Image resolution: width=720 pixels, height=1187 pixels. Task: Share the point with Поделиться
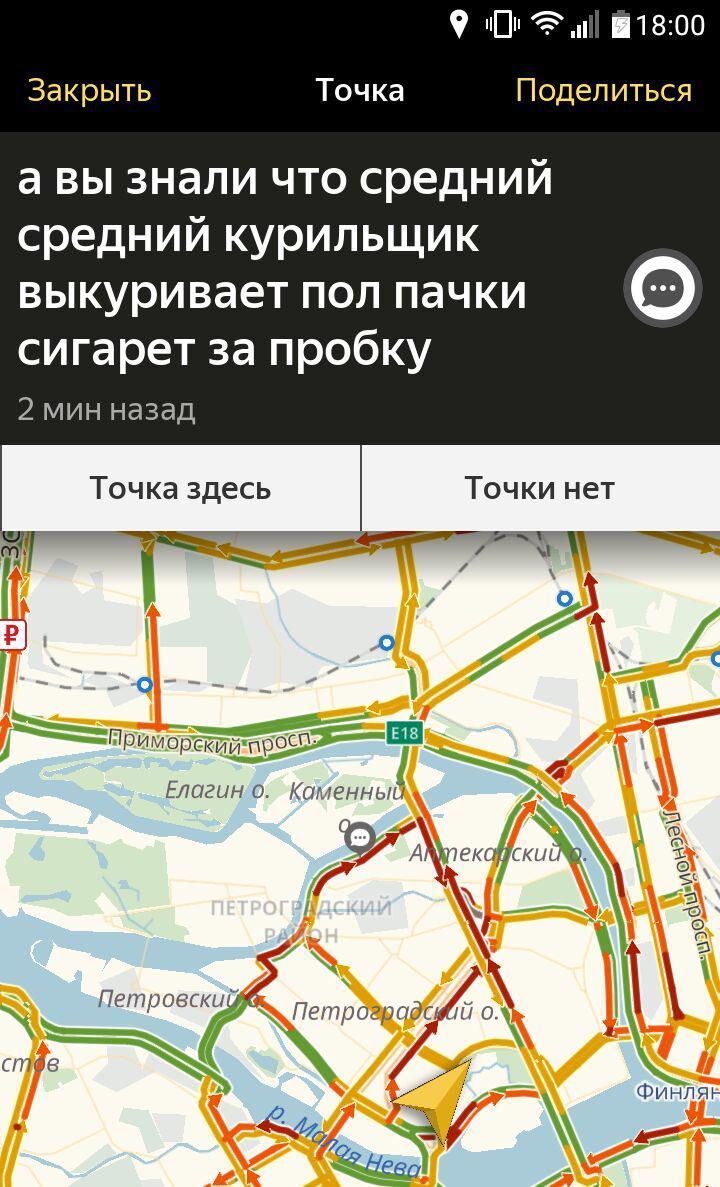[603, 91]
